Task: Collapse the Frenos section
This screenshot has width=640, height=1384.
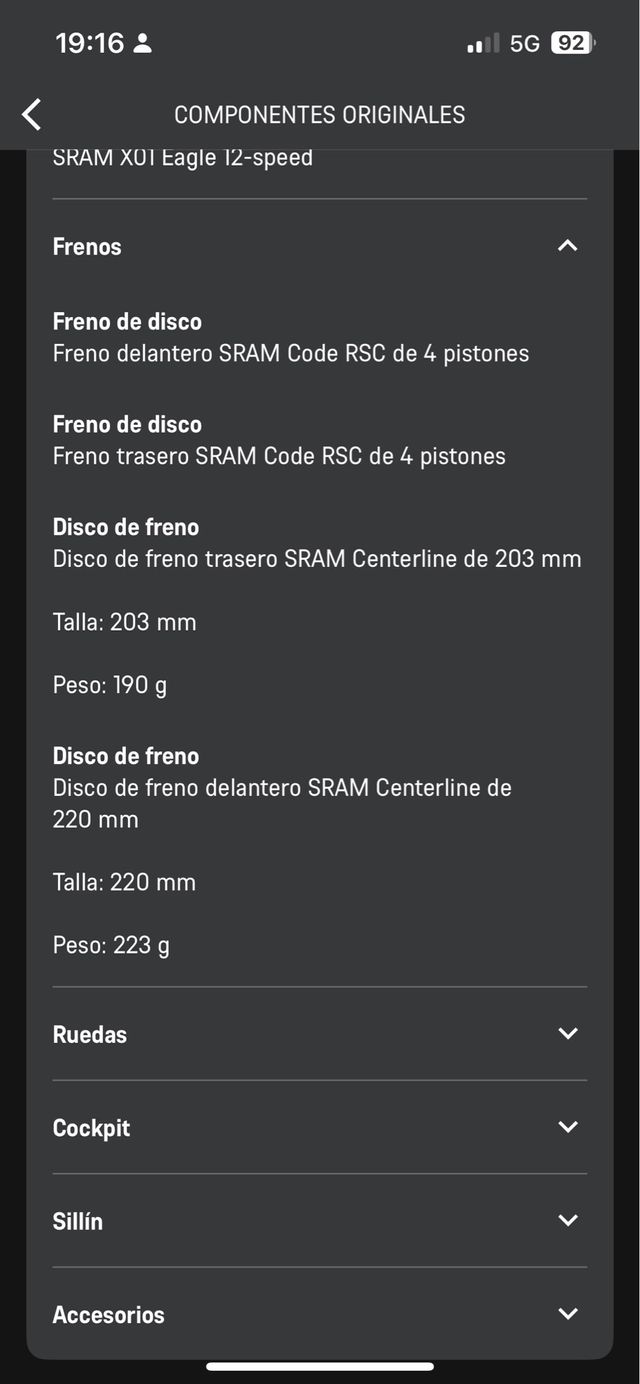Action: coord(567,246)
